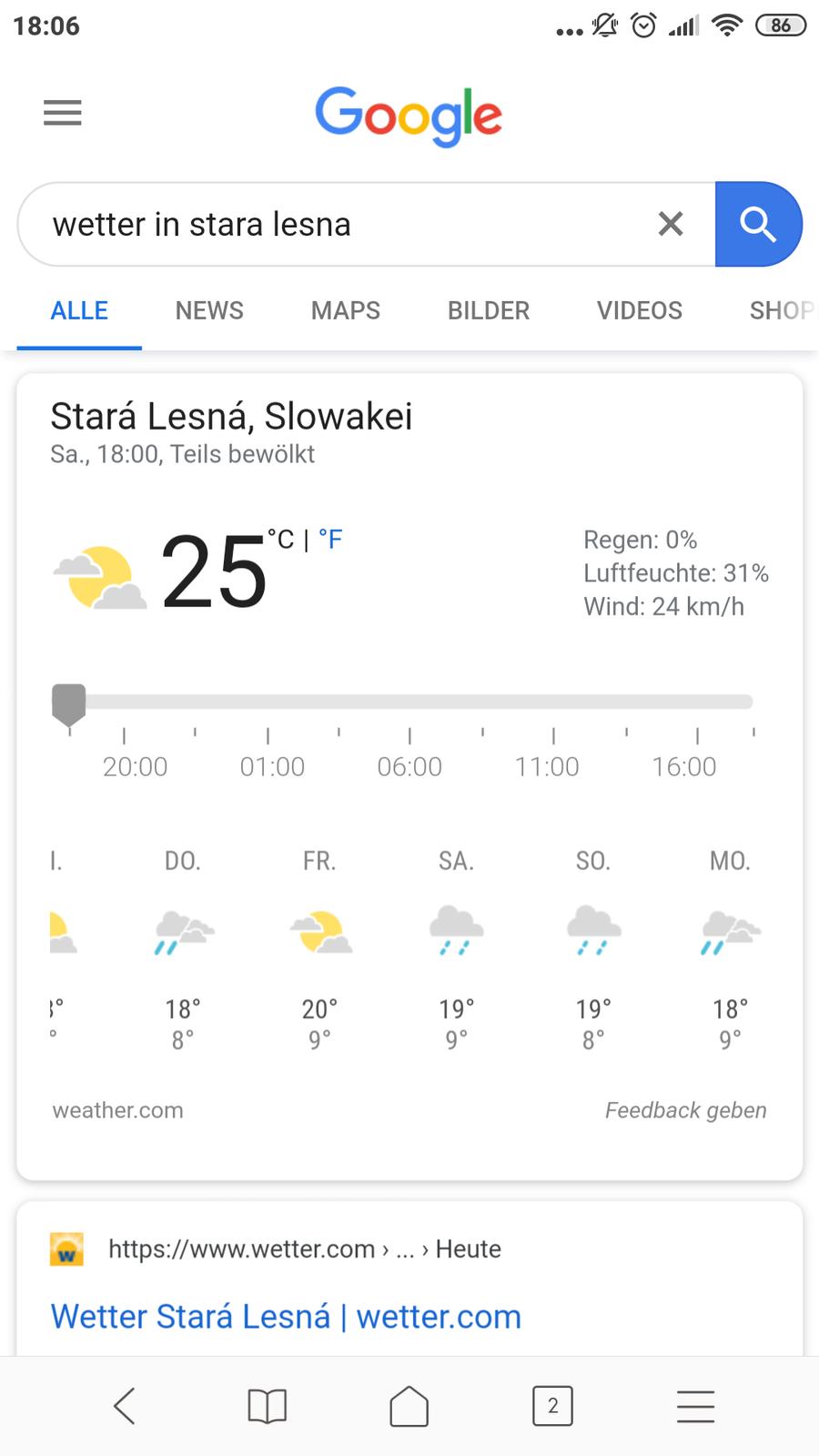Switch to the Videos tab
The width and height of the screenshot is (819, 1456).
[x=639, y=310]
